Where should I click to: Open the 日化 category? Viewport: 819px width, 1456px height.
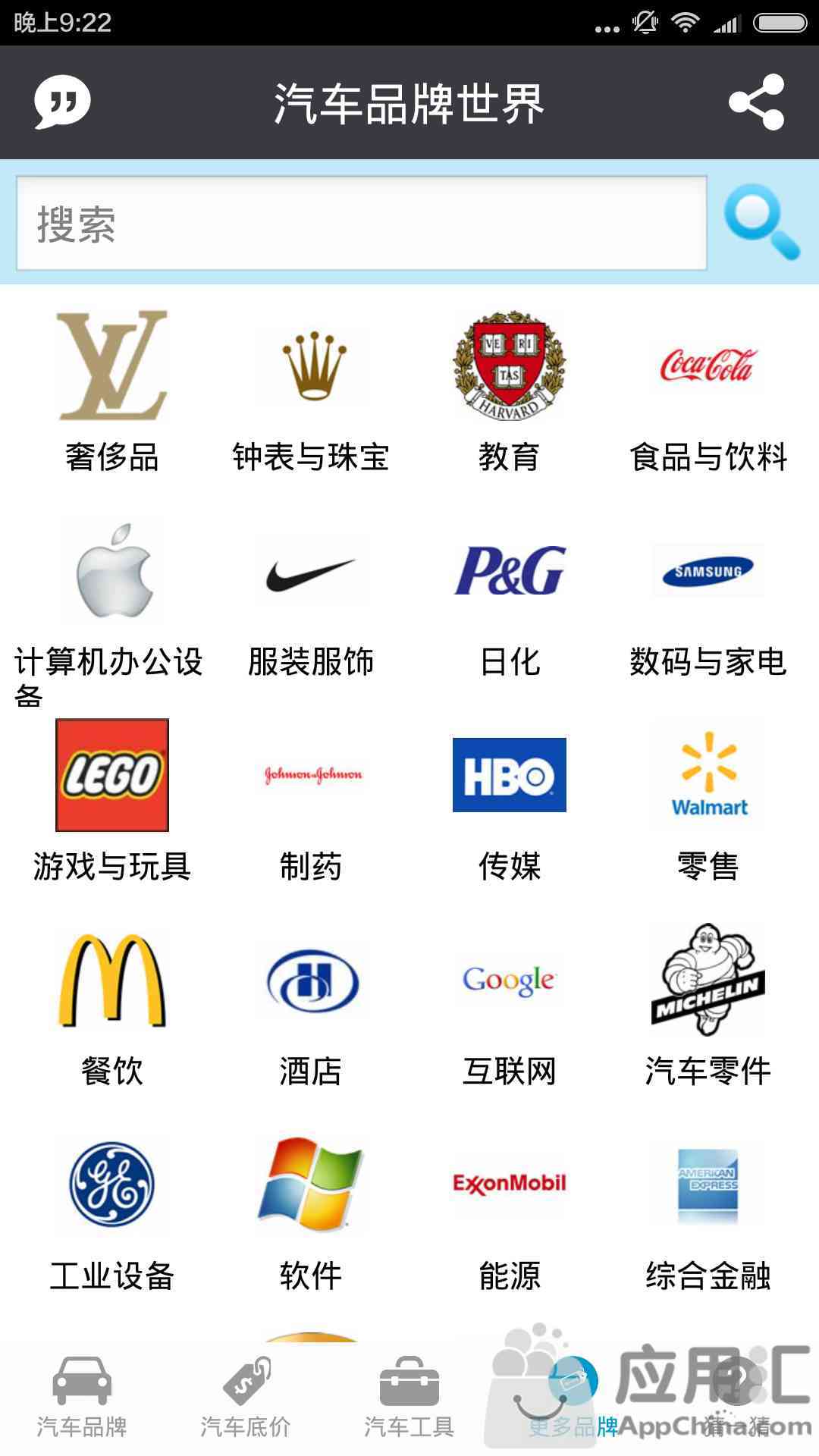pos(510,599)
